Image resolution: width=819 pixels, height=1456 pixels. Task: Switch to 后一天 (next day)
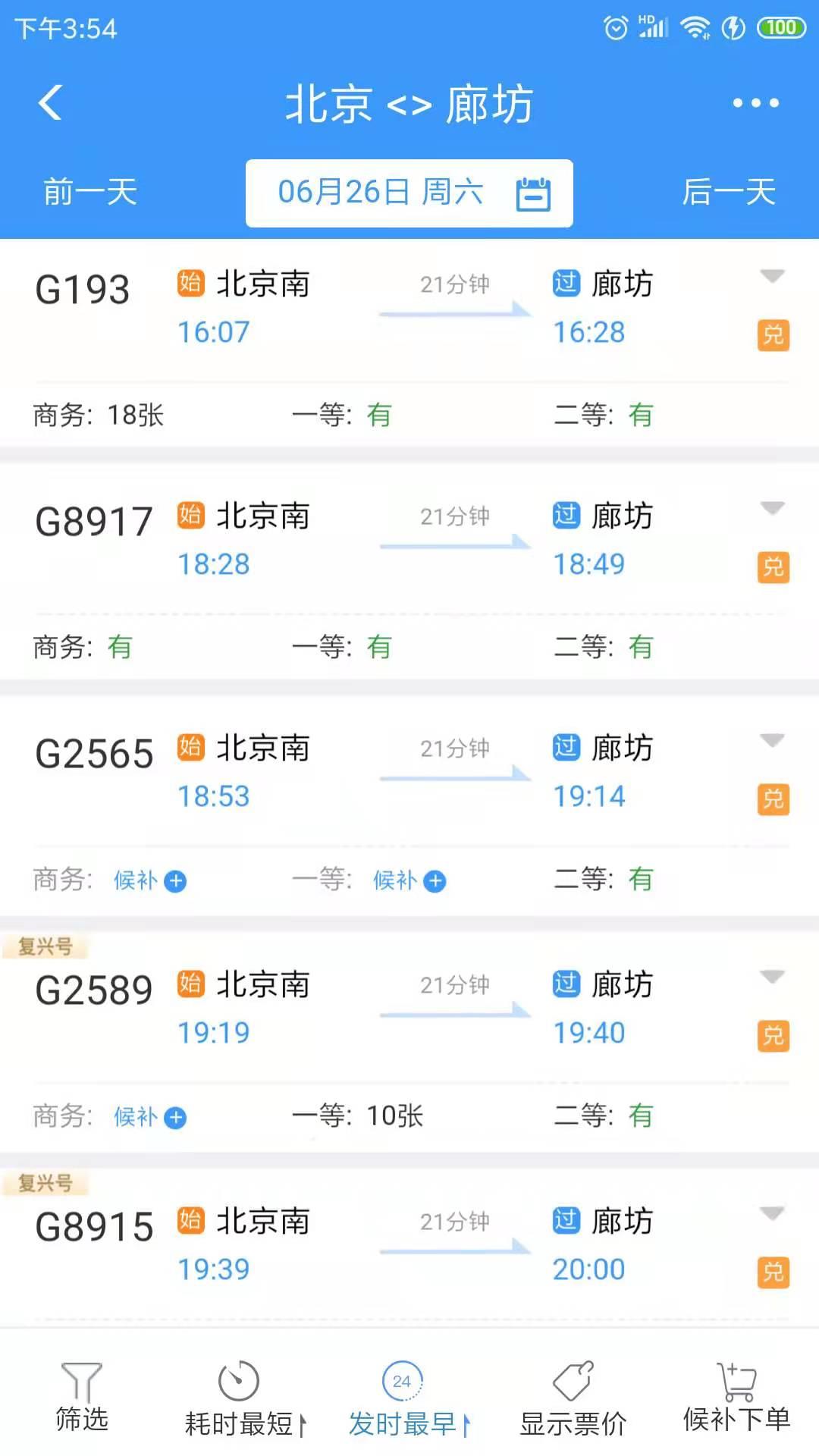729,192
